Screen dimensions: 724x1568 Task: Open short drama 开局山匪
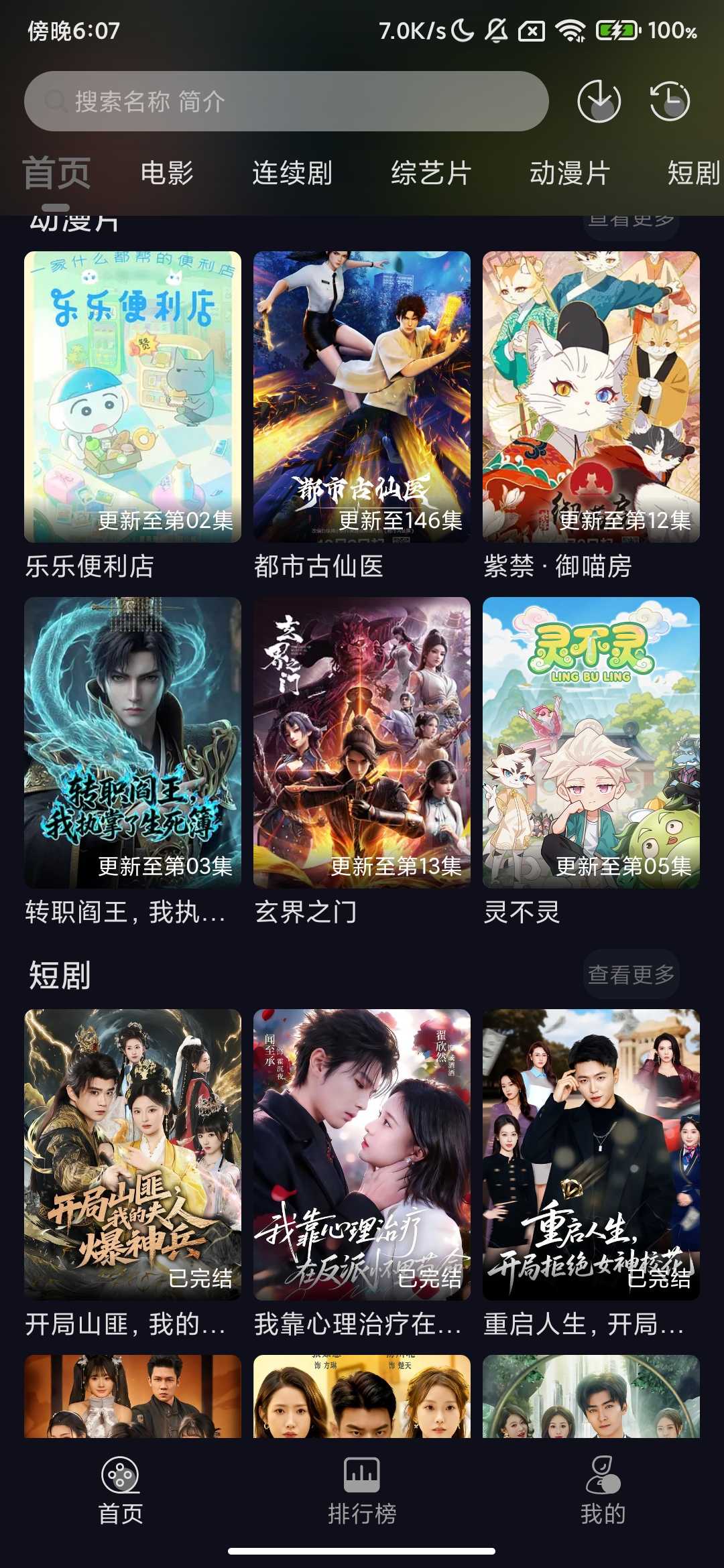point(133,1155)
